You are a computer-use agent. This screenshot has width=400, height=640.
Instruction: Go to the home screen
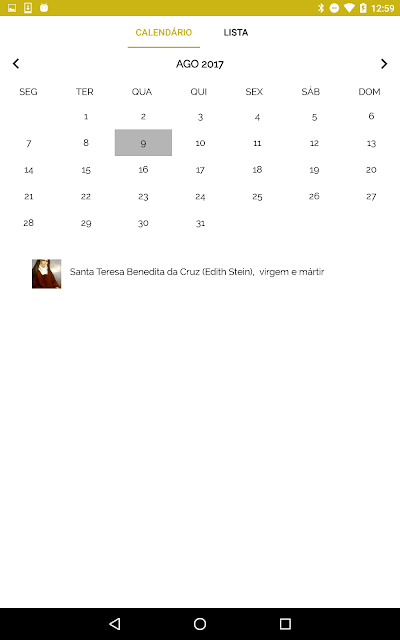click(200, 623)
